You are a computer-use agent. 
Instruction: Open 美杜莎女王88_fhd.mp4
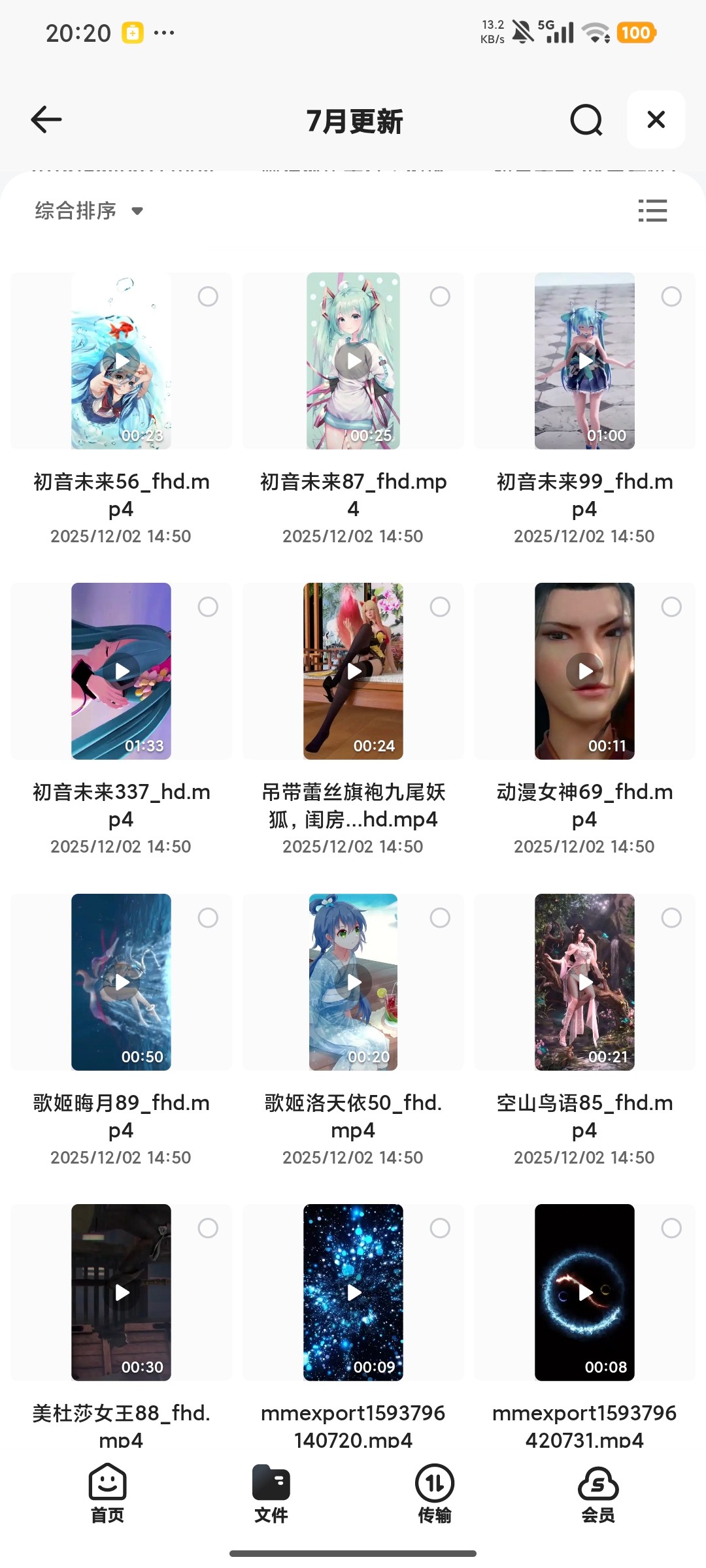[x=121, y=1292]
